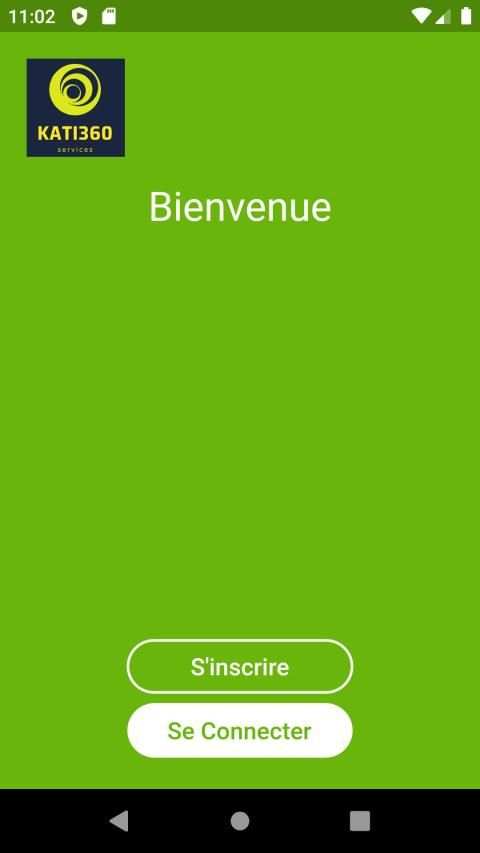
Task: Open the recent apps overview
Action: pyautogui.click(x=360, y=821)
